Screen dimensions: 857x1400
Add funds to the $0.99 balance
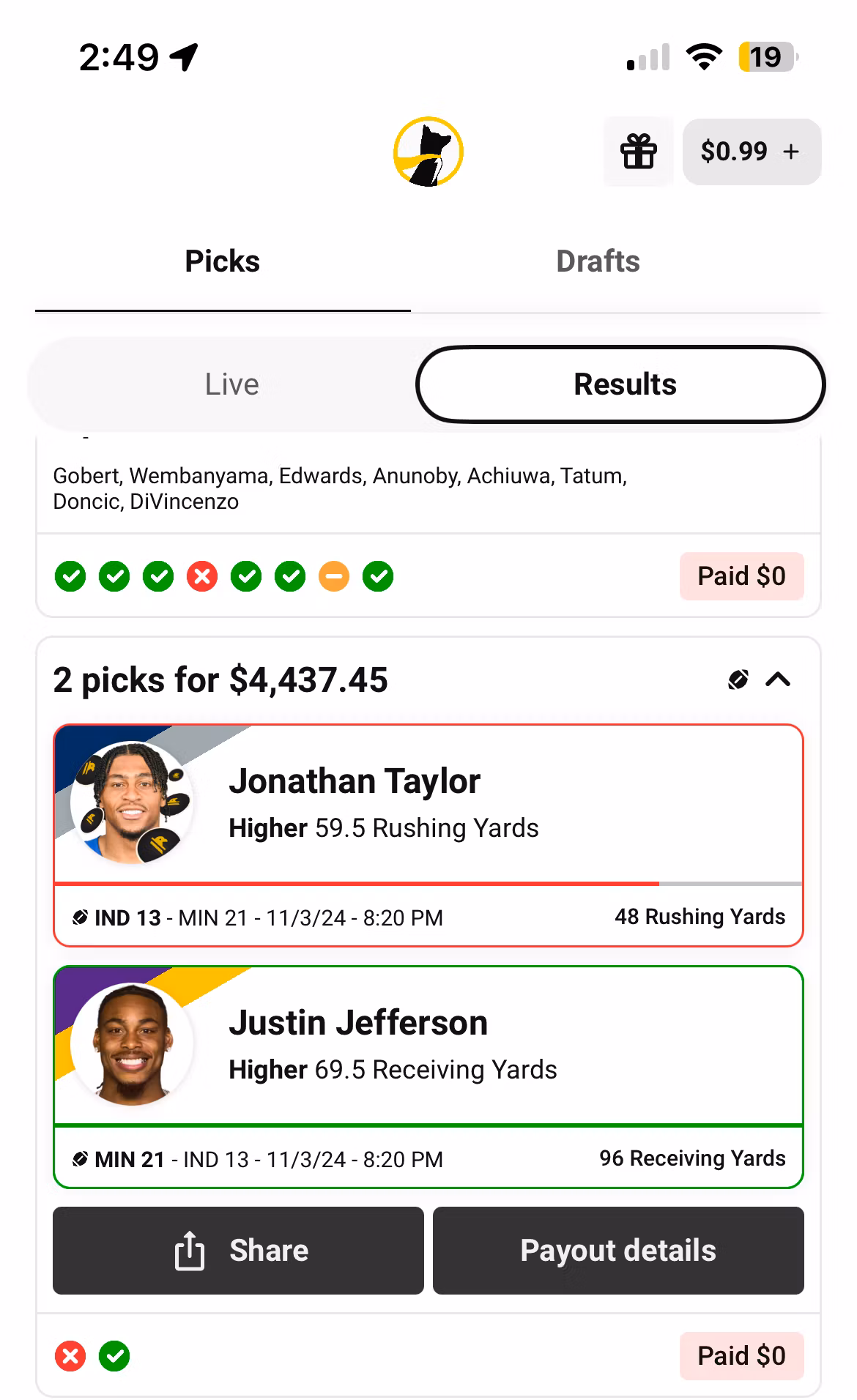click(752, 152)
